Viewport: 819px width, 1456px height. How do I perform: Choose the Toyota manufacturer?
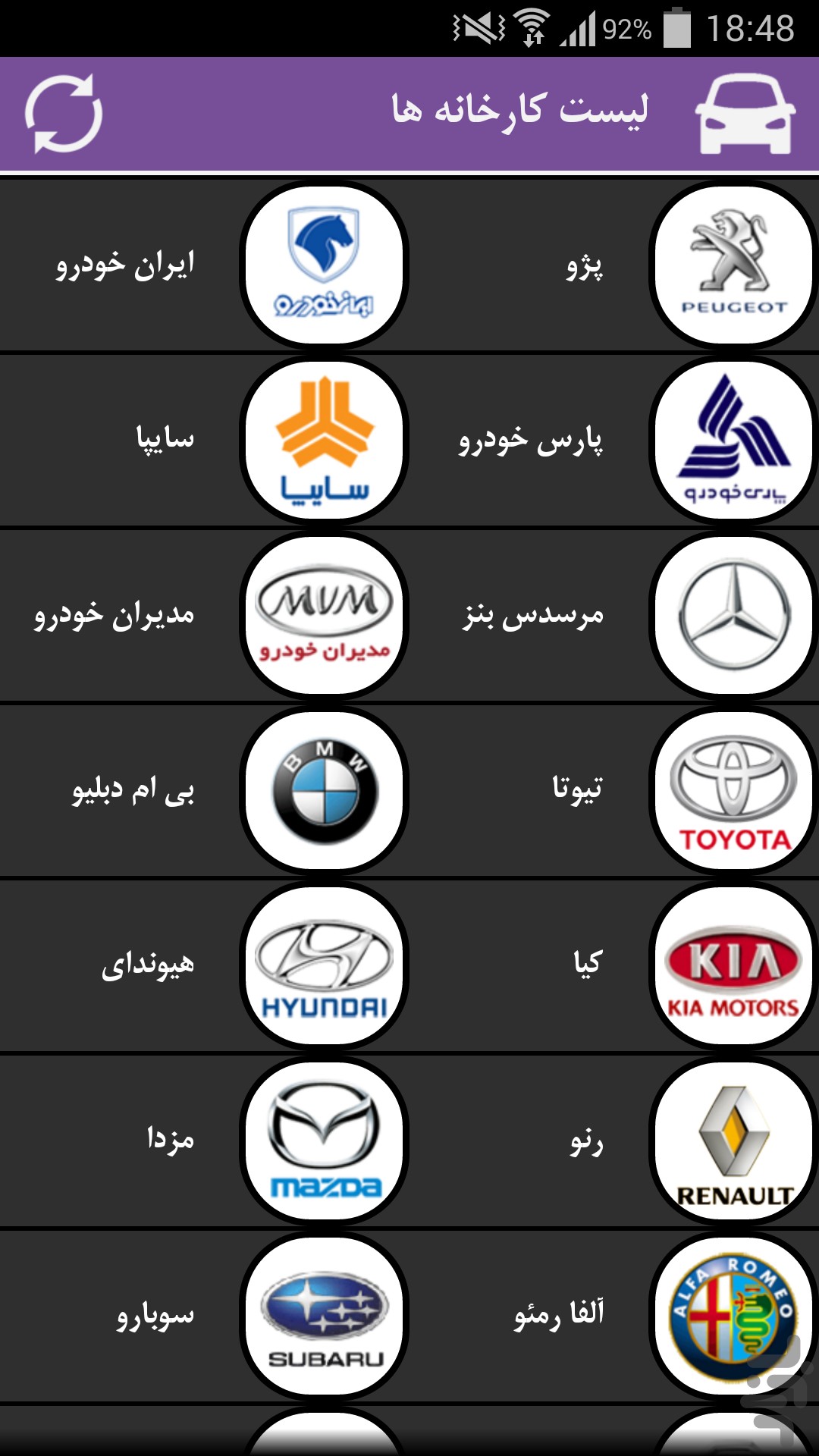coord(614,791)
